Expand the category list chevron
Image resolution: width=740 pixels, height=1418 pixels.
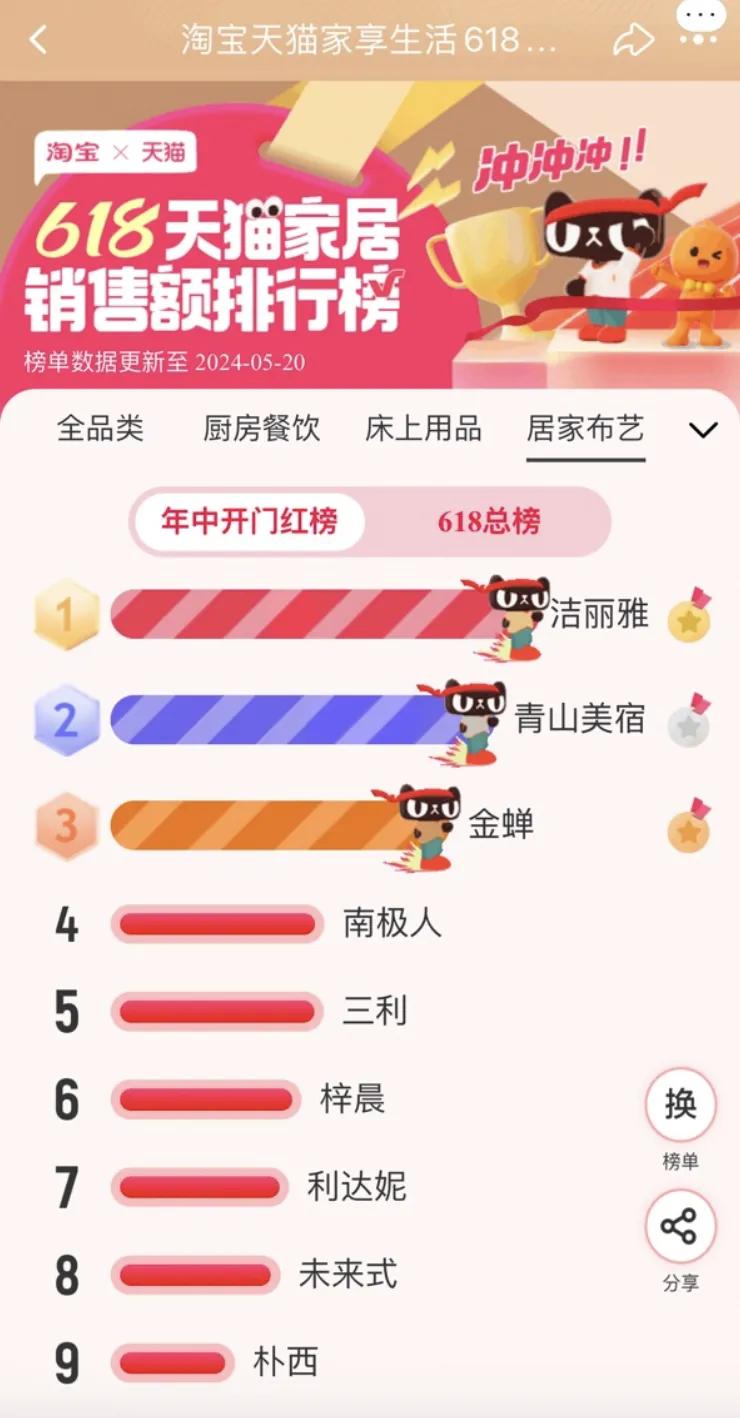click(704, 430)
